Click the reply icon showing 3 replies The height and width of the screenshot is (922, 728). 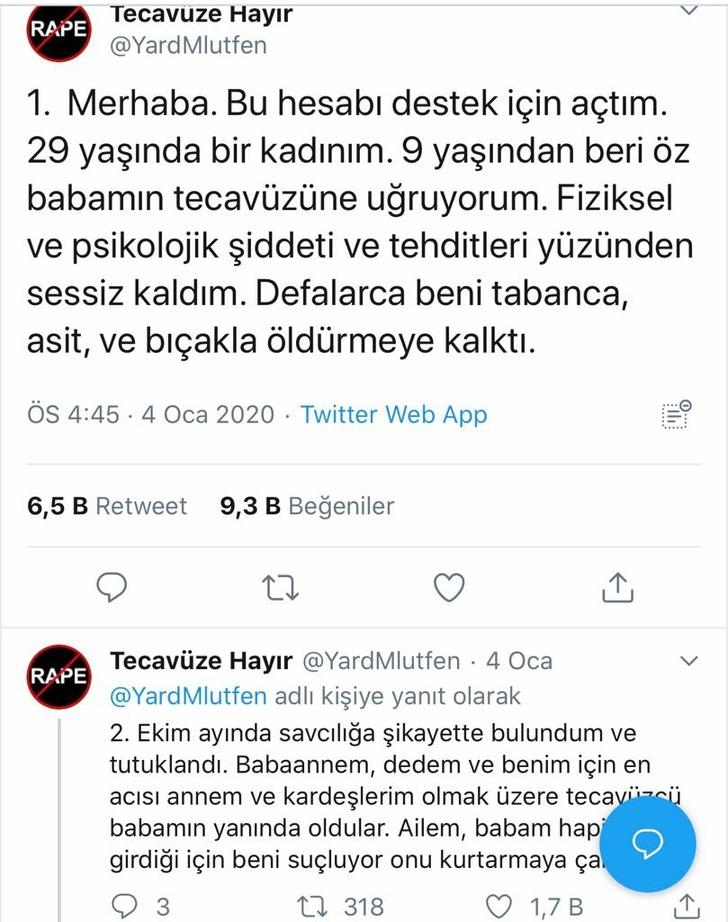click(126, 902)
